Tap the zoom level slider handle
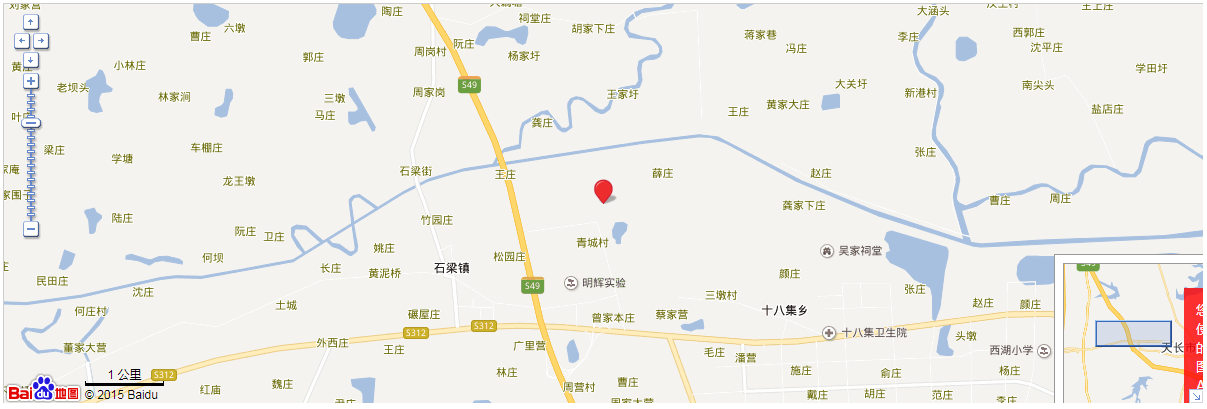Viewport: 1207px width, 409px height. click(x=31, y=122)
